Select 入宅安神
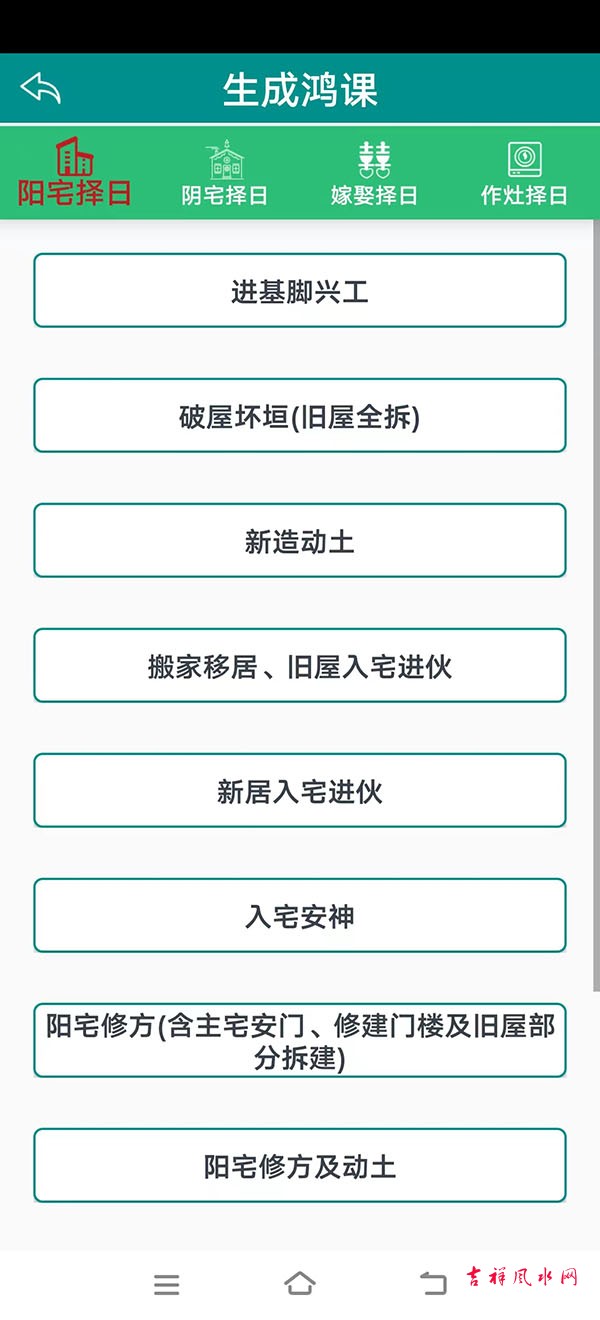600x1320 pixels. (300, 916)
